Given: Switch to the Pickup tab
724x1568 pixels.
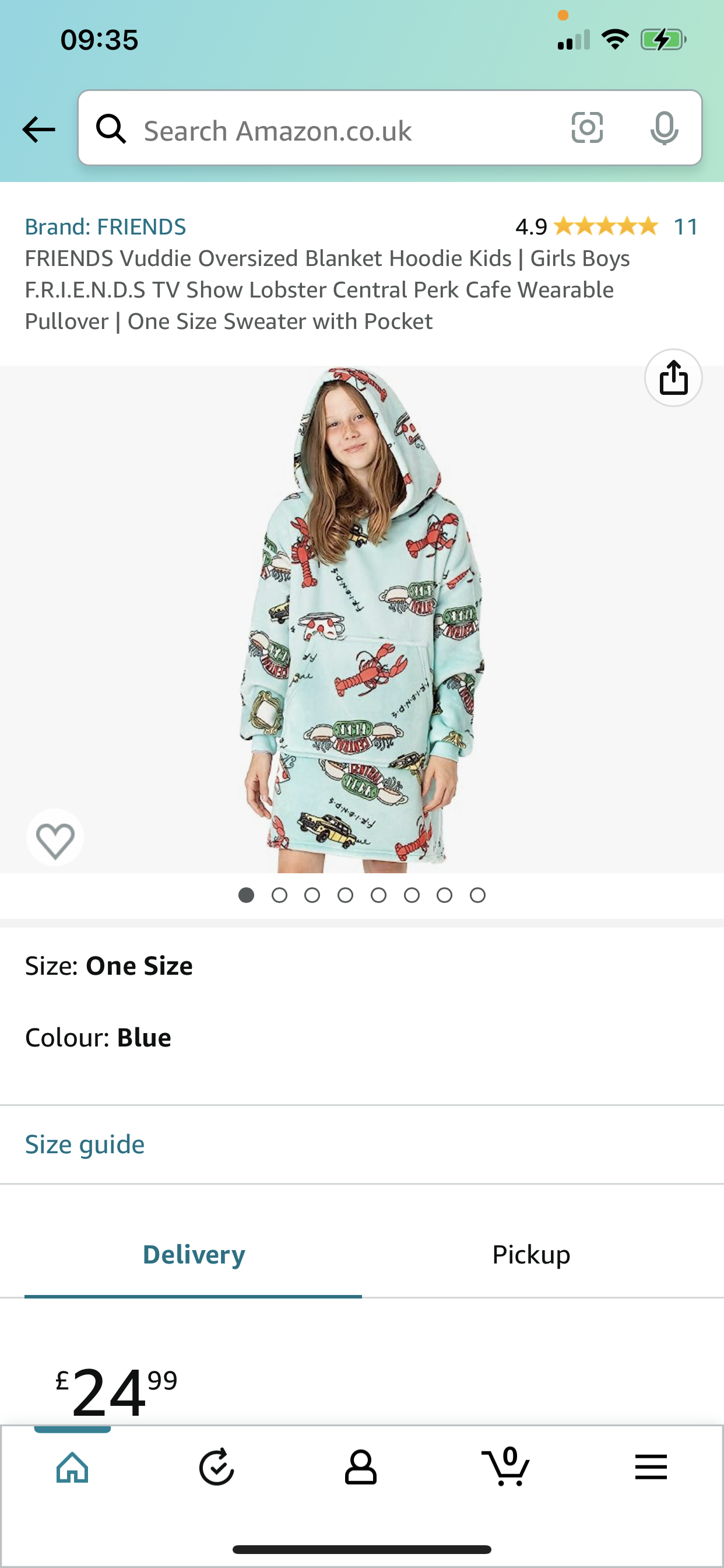Looking at the screenshot, I should coord(530,1255).
